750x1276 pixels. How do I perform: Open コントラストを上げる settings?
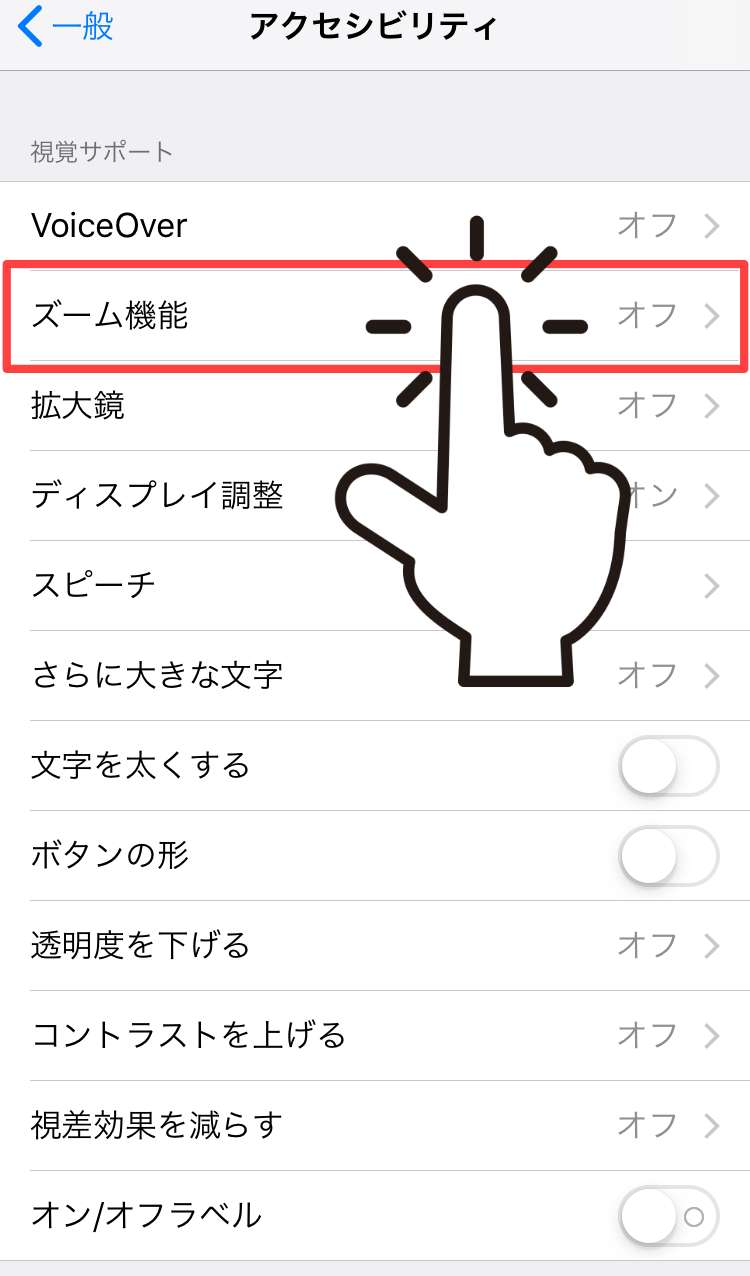375,1035
